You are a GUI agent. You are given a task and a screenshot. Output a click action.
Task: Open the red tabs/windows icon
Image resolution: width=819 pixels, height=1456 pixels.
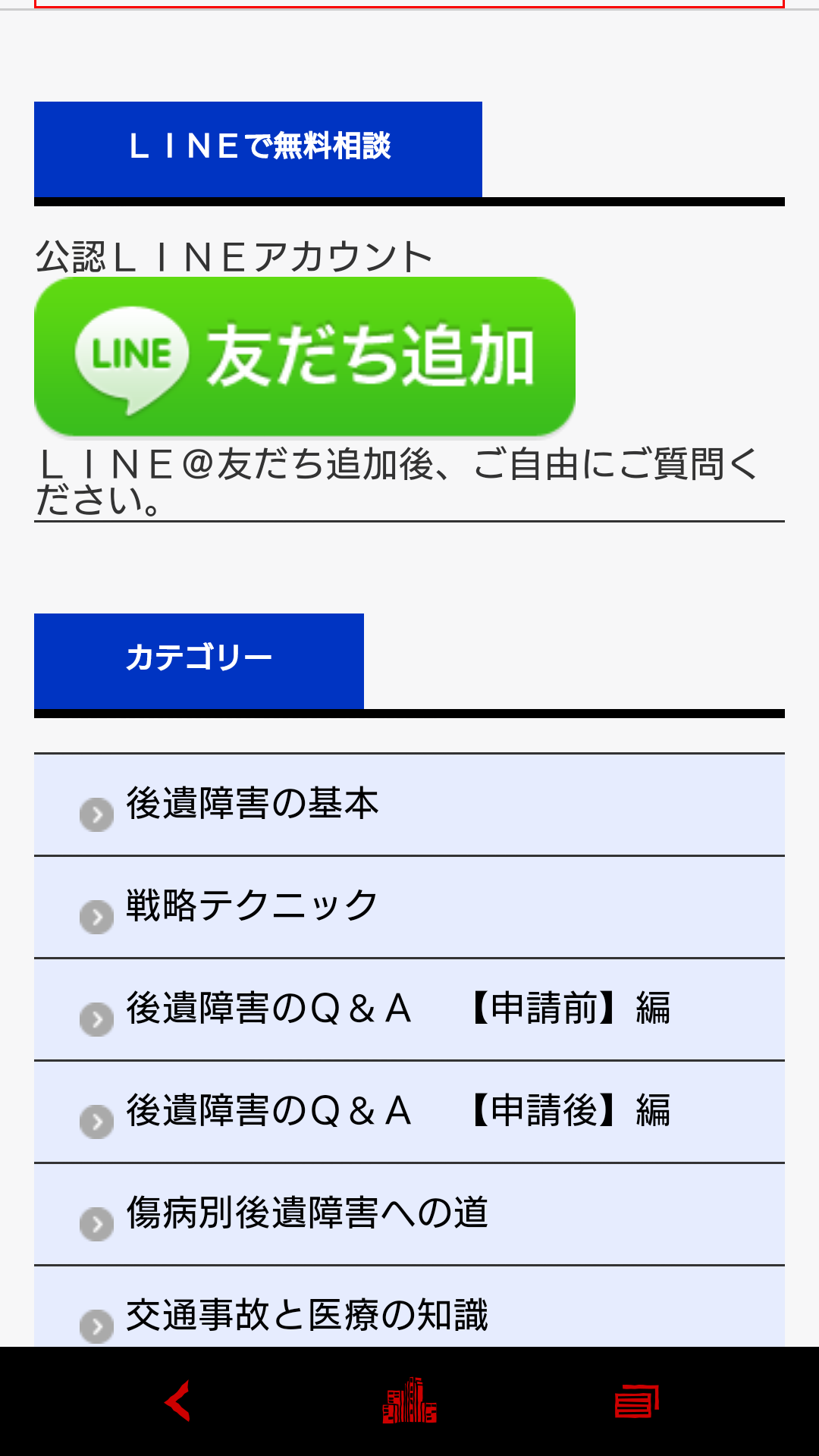(x=637, y=1401)
